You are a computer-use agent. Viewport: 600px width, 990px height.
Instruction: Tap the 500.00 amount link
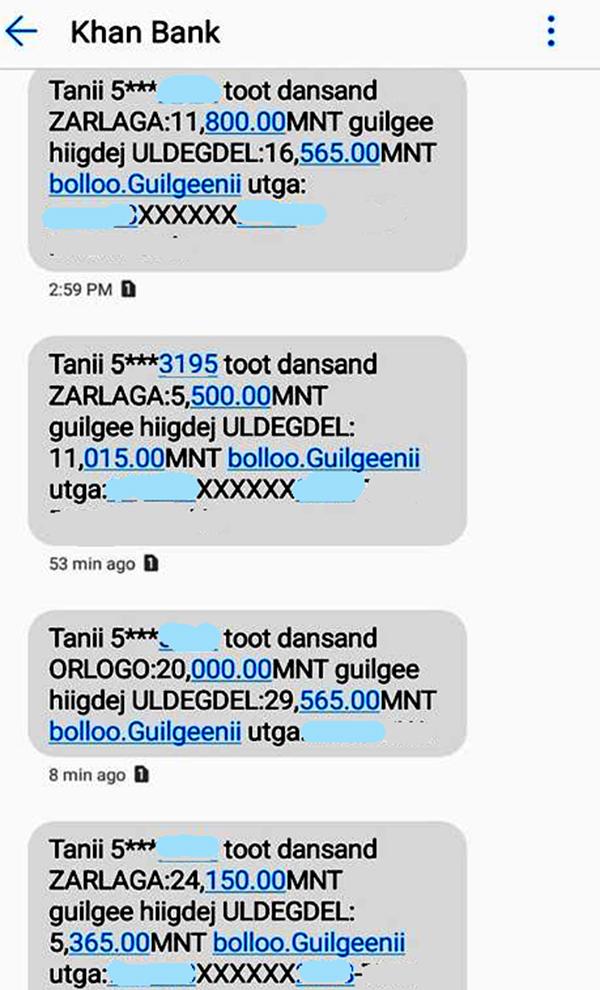[x=230, y=394]
